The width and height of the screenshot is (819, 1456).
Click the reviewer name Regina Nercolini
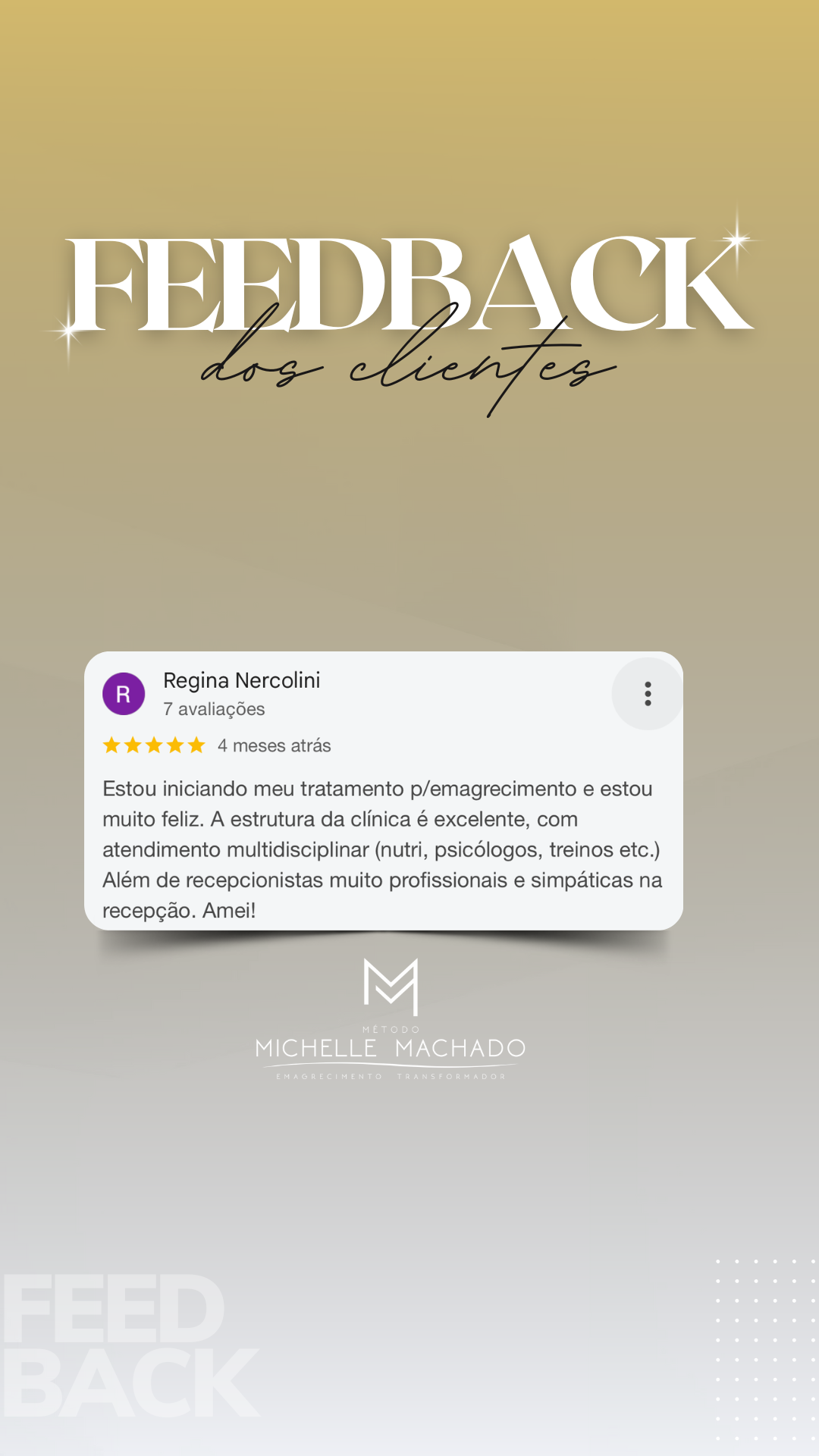click(242, 681)
